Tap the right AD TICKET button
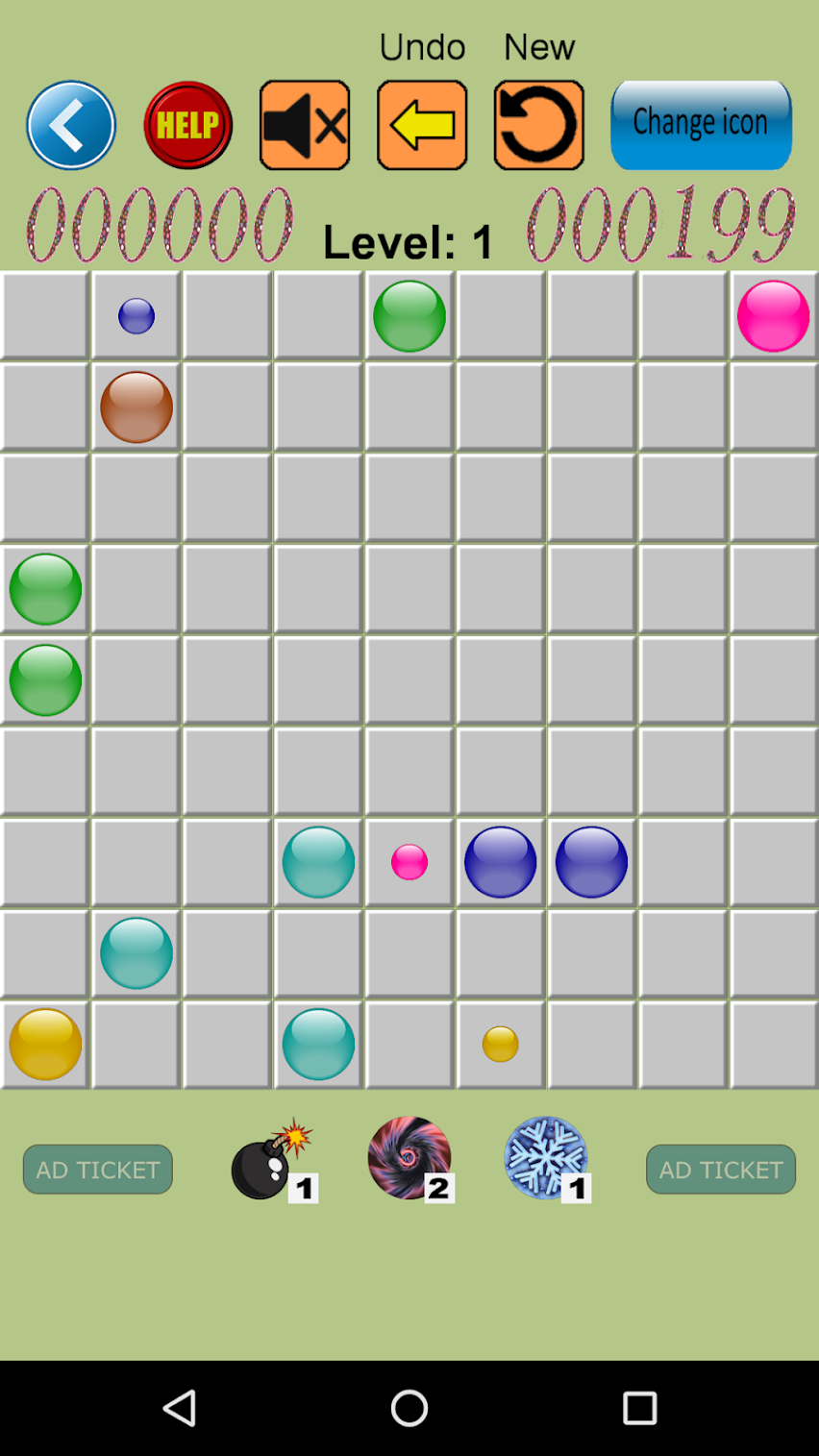The image size is (819, 1456). point(721,1170)
